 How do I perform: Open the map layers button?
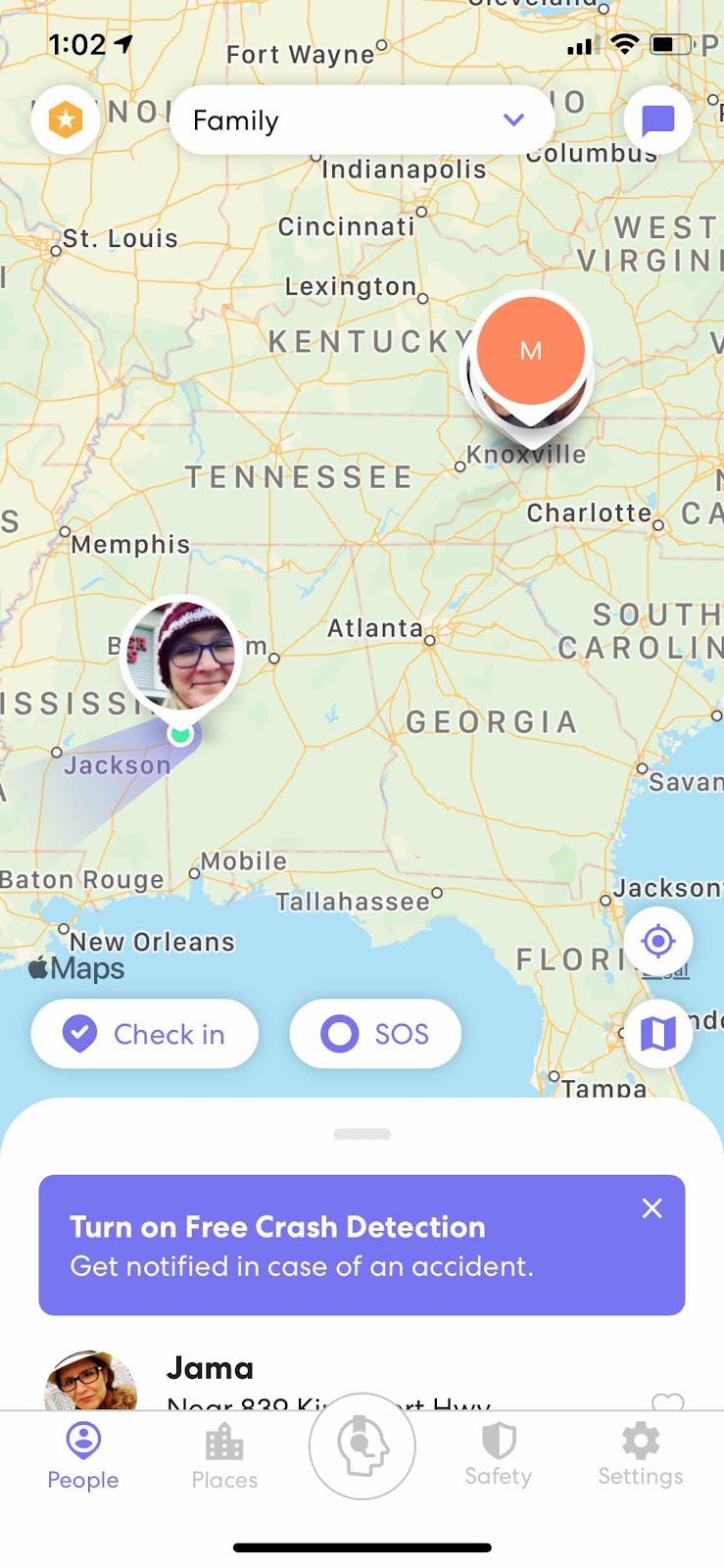657,1033
